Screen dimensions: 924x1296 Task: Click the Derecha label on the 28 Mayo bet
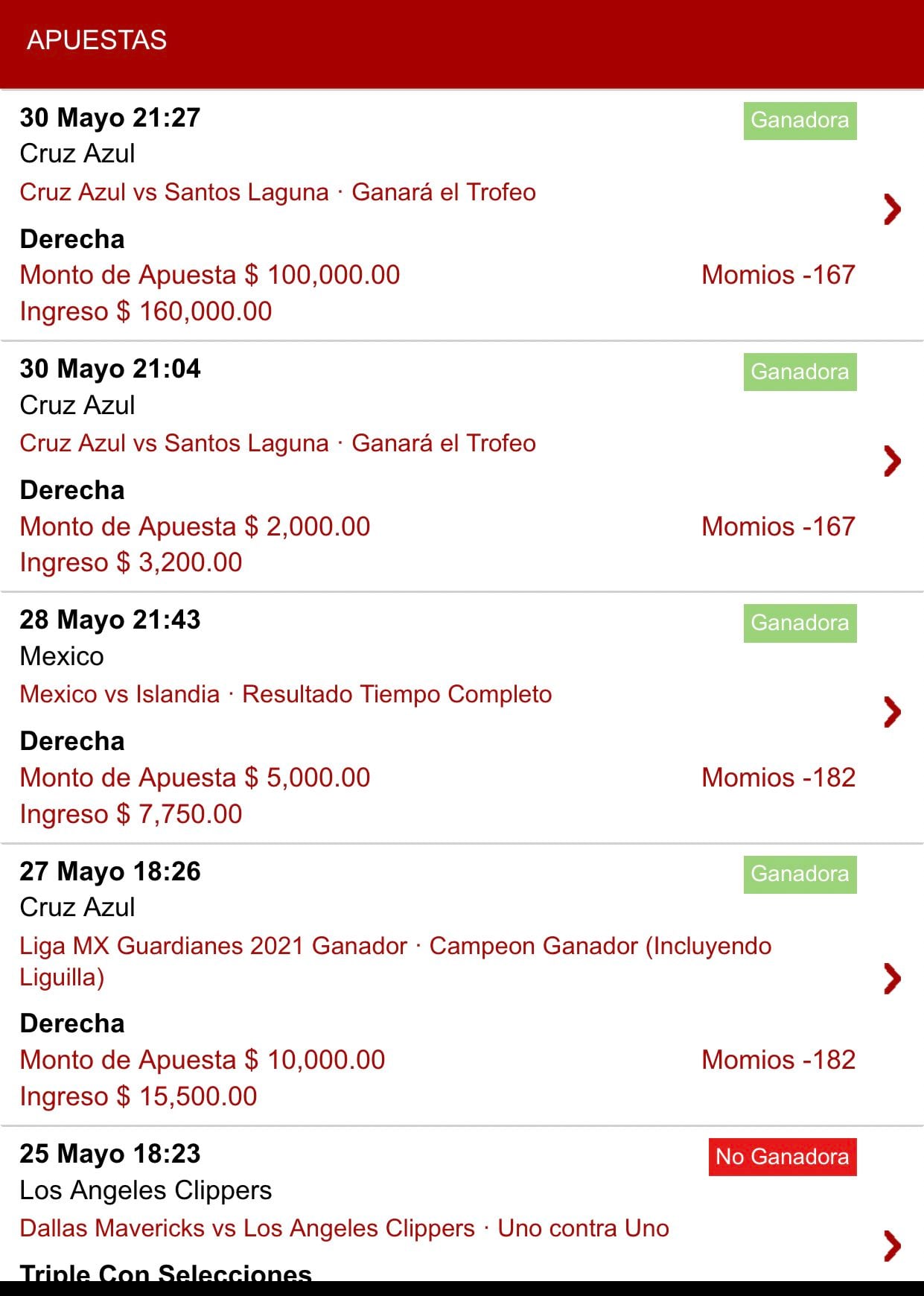72,740
